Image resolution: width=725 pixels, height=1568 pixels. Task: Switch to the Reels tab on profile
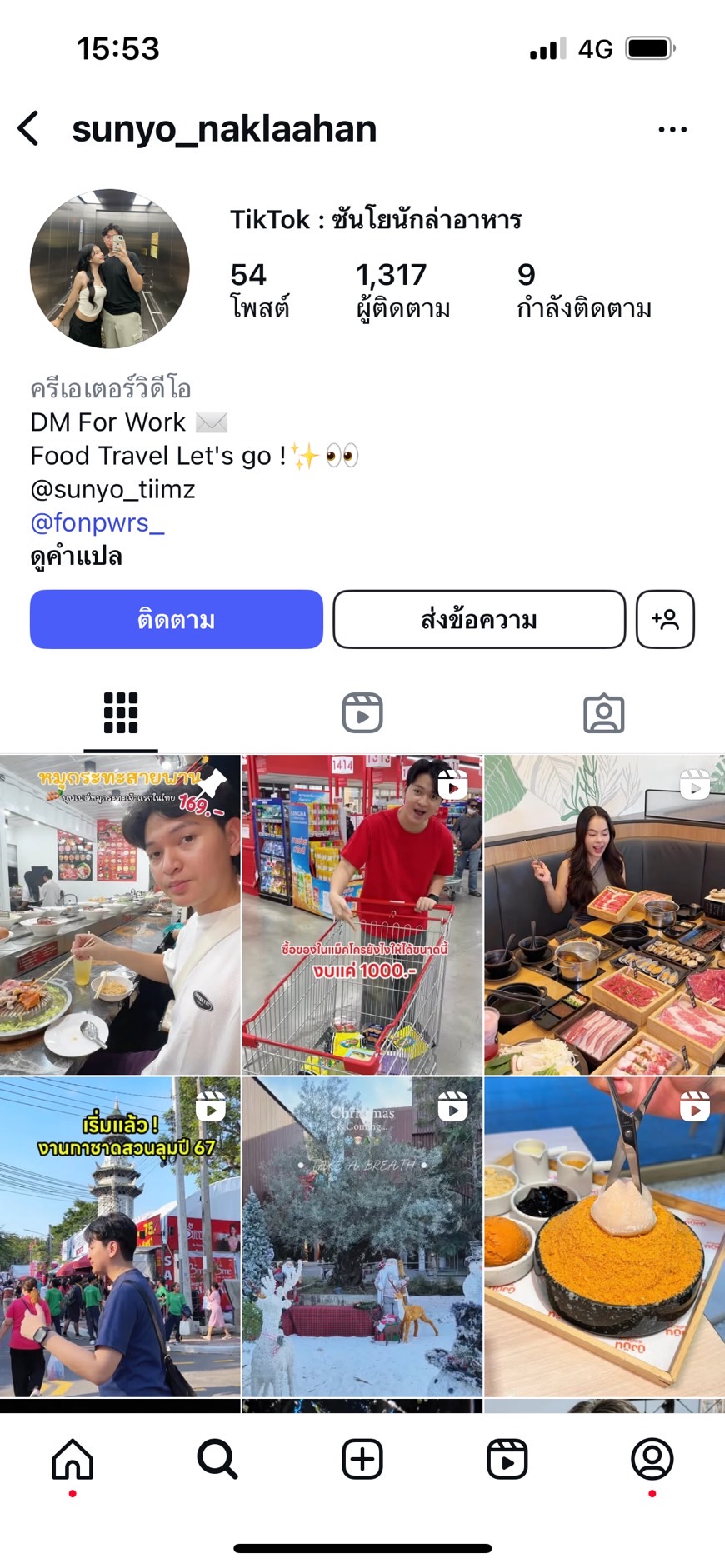click(x=362, y=713)
